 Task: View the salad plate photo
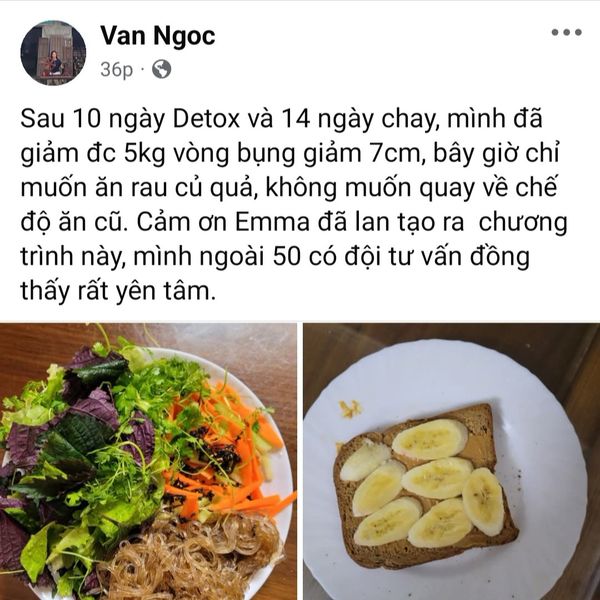[x=148, y=461]
